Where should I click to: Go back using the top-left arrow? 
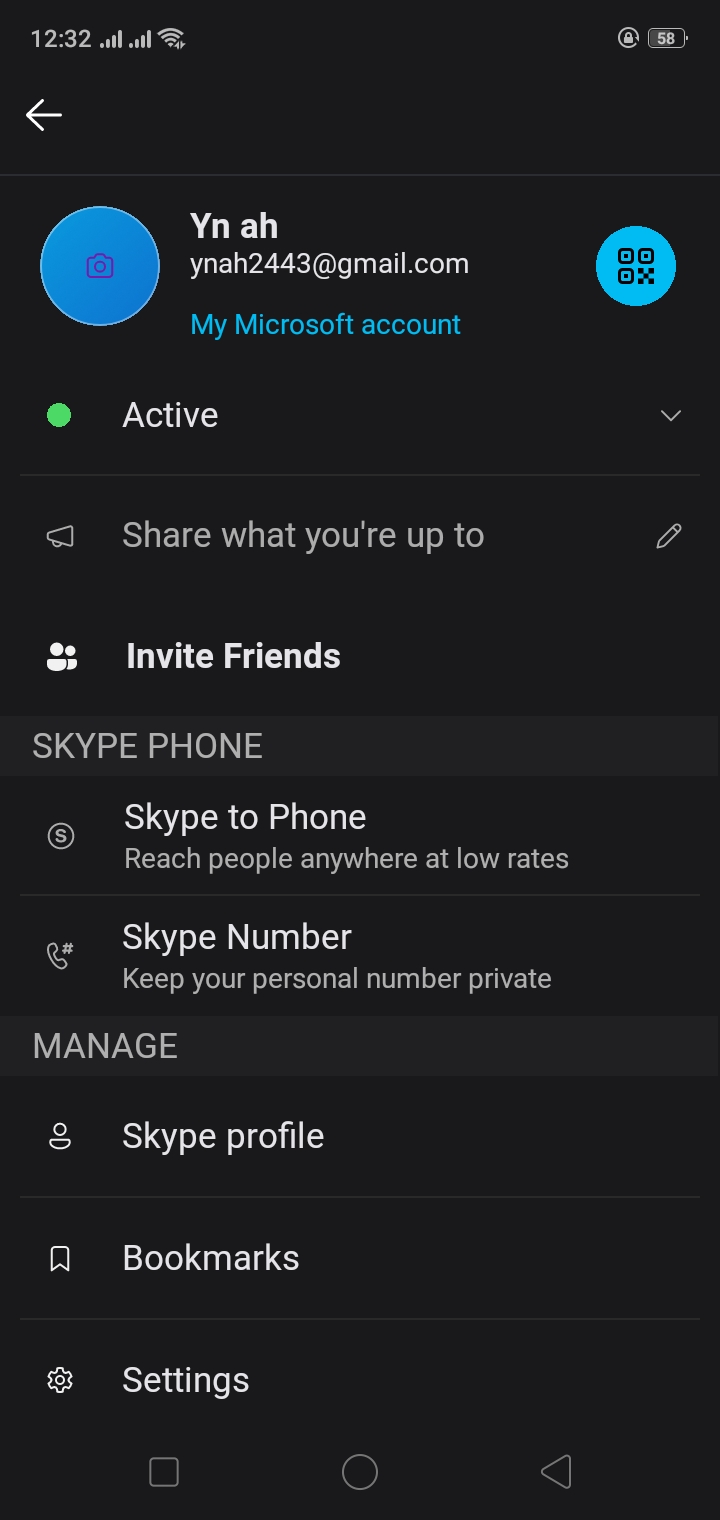(44, 115)
